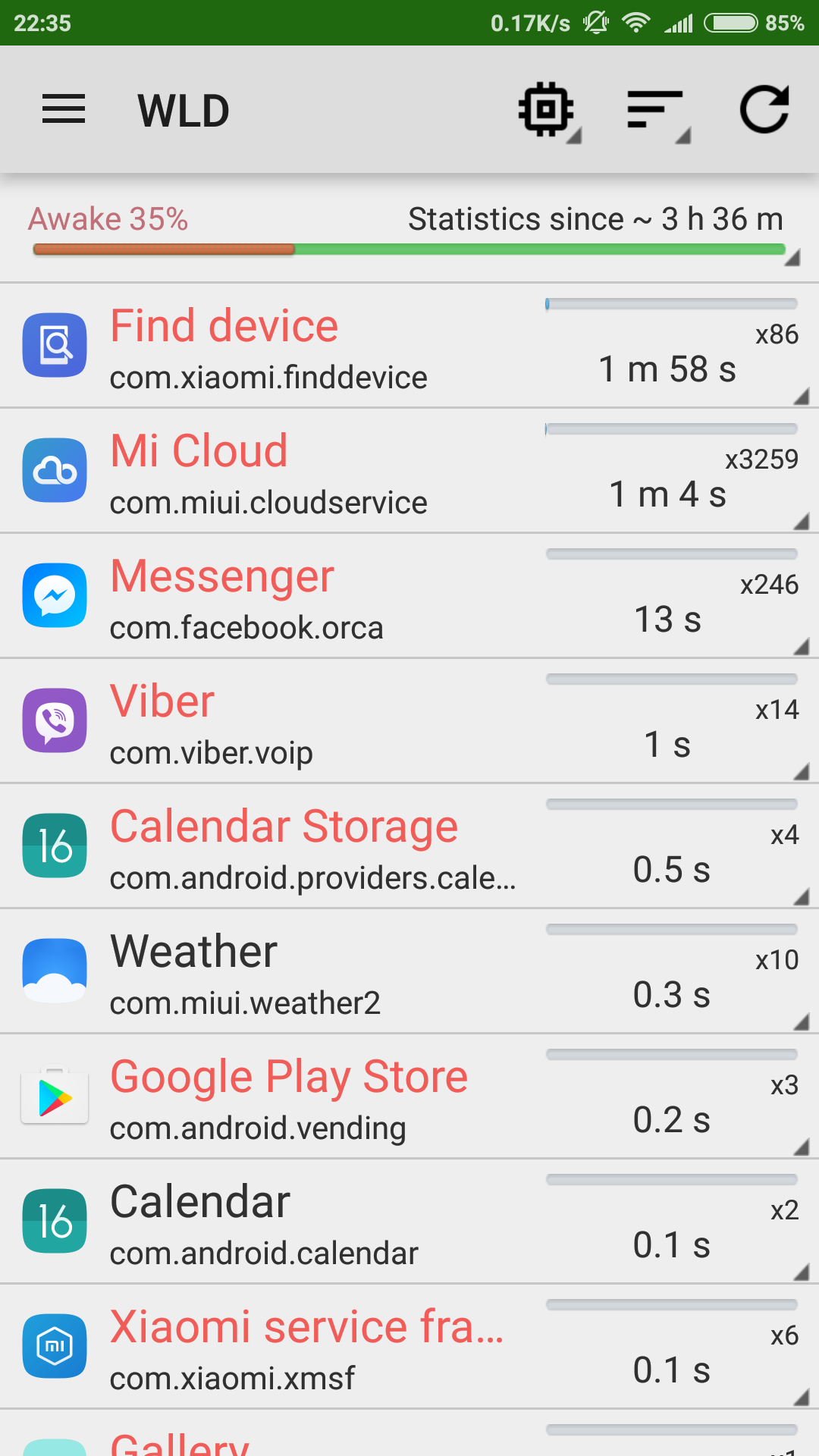819x1456 pixels.
Task: Open the Calendar Storage entry
Action: click(x=409, y=847)
